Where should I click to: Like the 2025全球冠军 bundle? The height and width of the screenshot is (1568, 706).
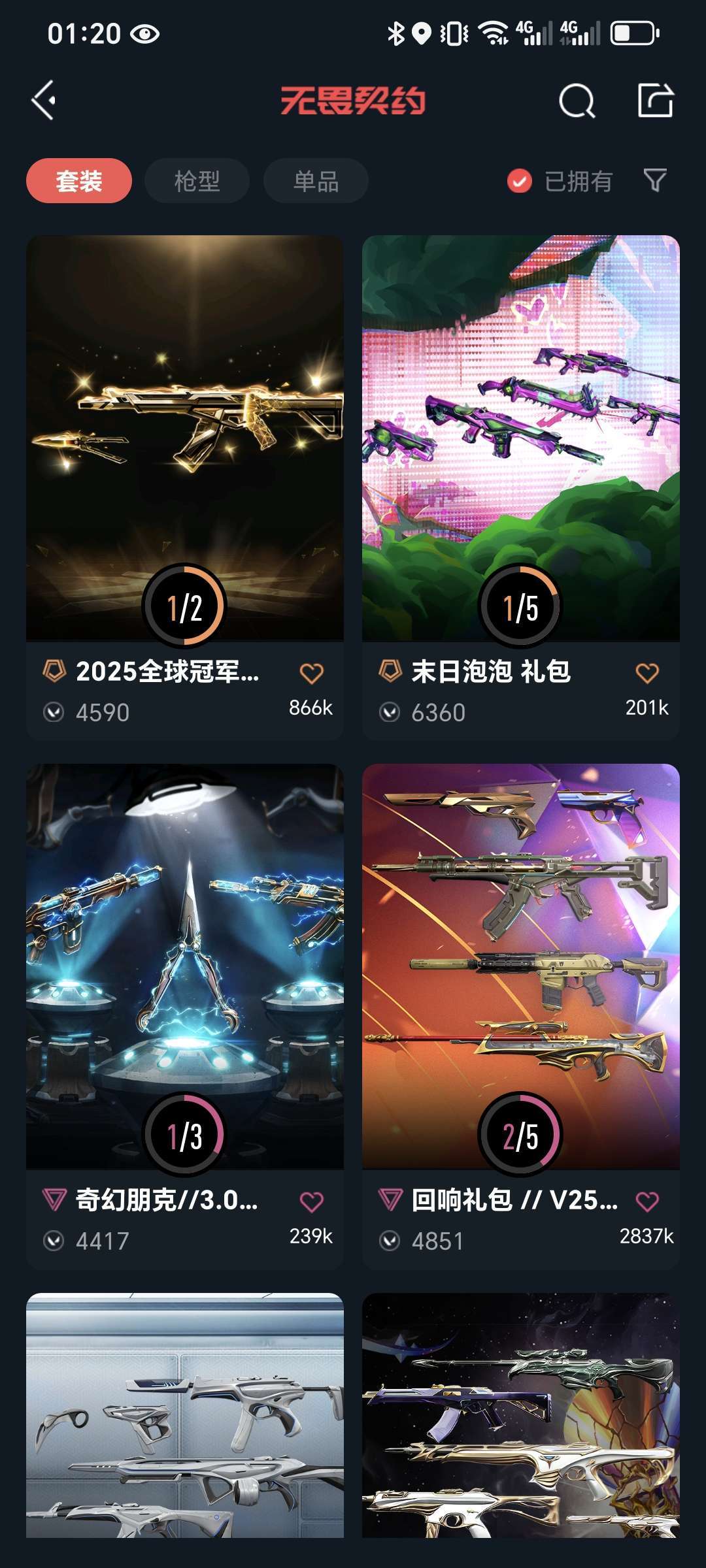click(312, 673)
